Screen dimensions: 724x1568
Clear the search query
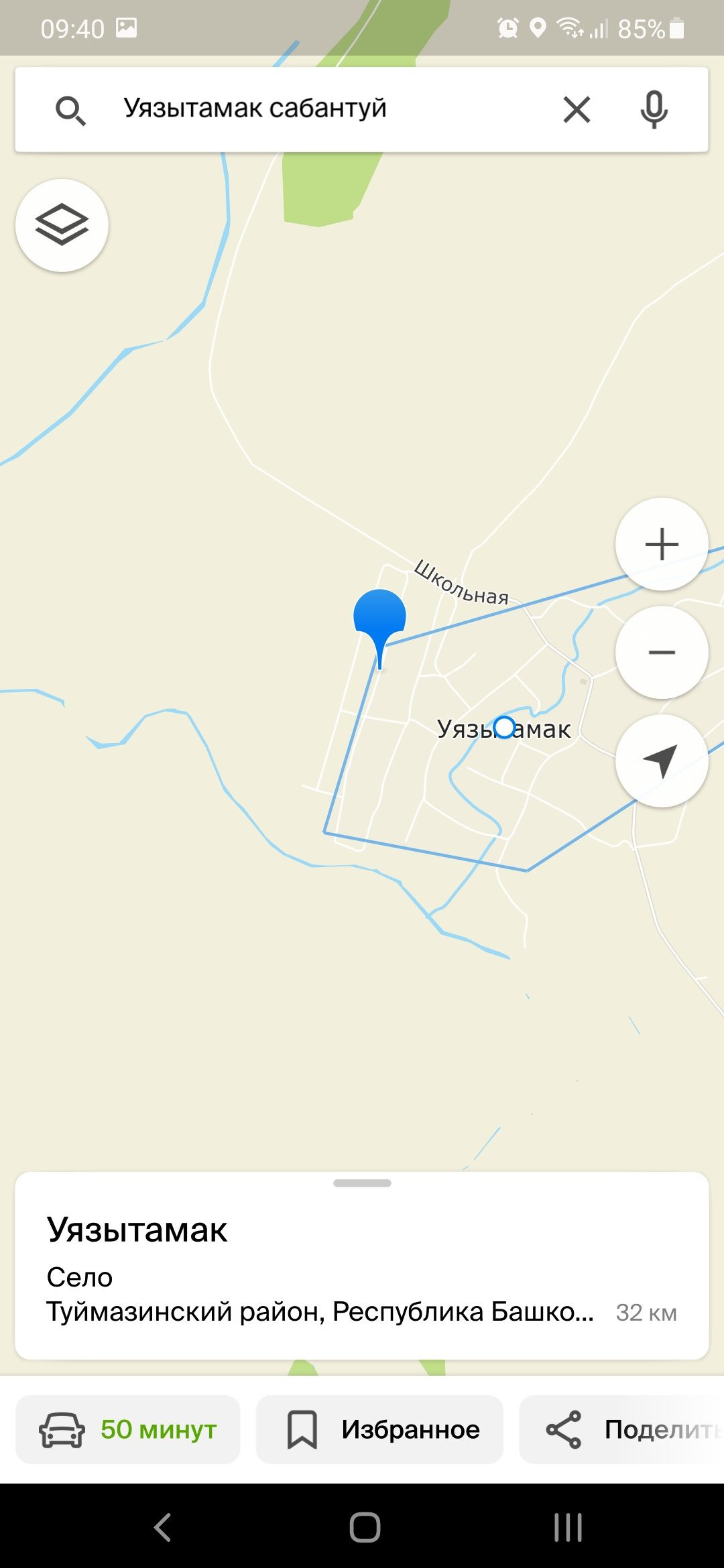click(577, 109)
